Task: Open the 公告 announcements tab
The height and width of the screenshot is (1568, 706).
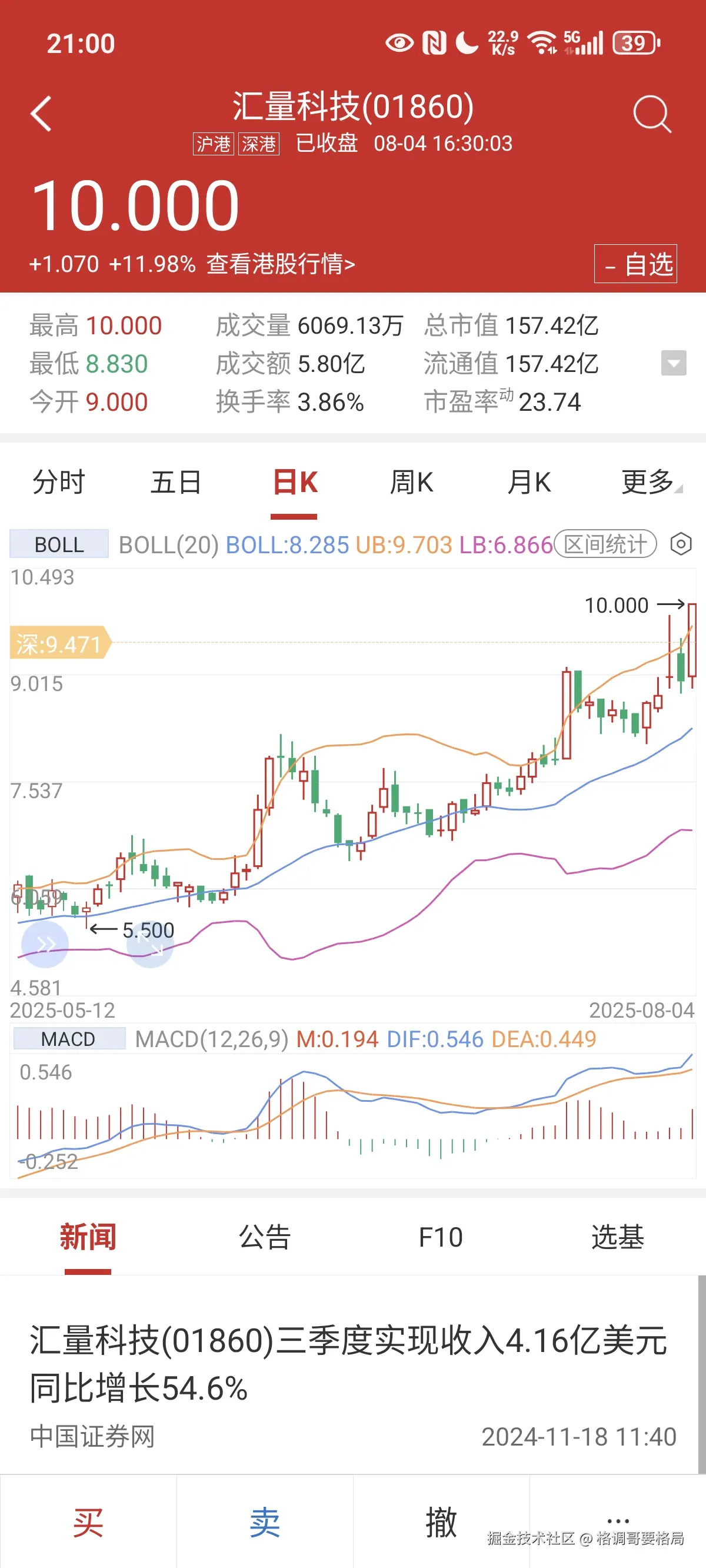Action: [265, 1237]
